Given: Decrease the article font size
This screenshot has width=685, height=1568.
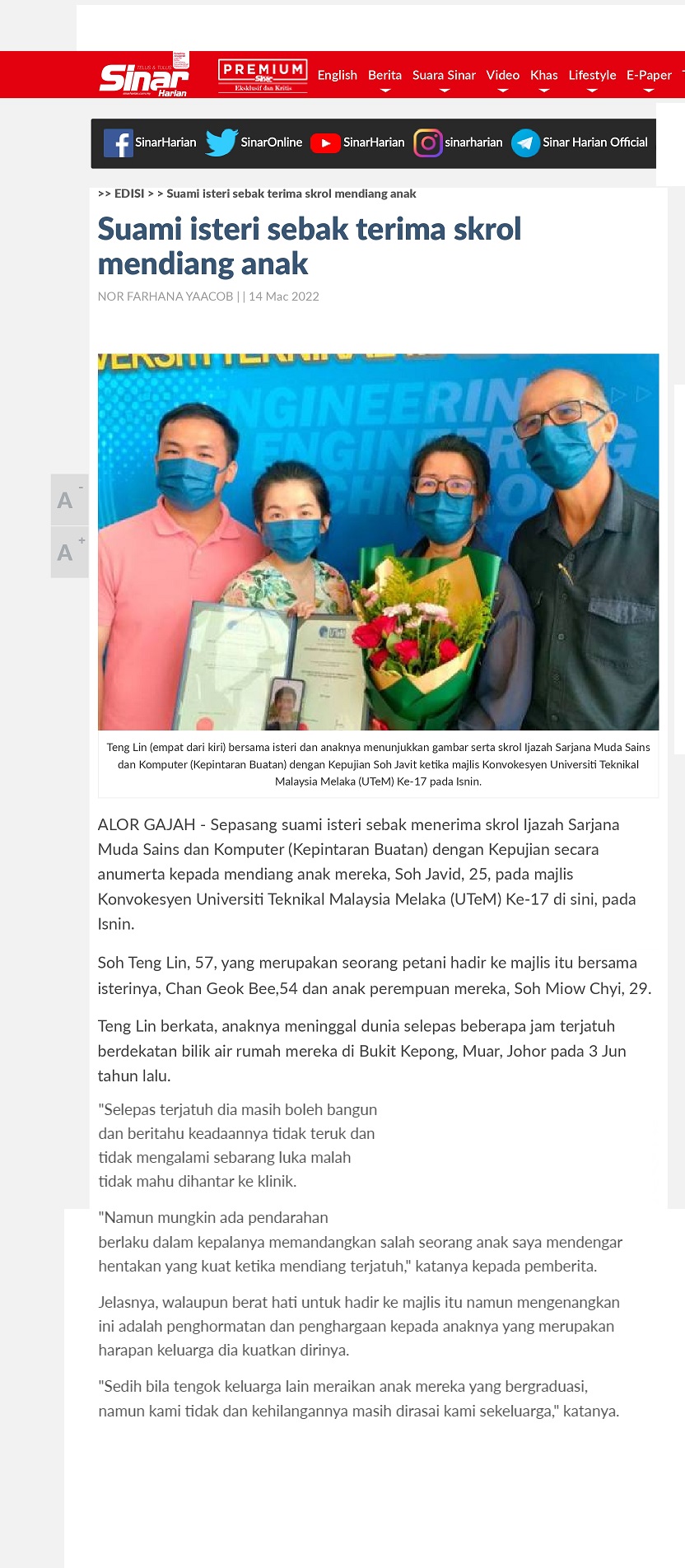Looking at the screenshot, I should tap(69, 500).
